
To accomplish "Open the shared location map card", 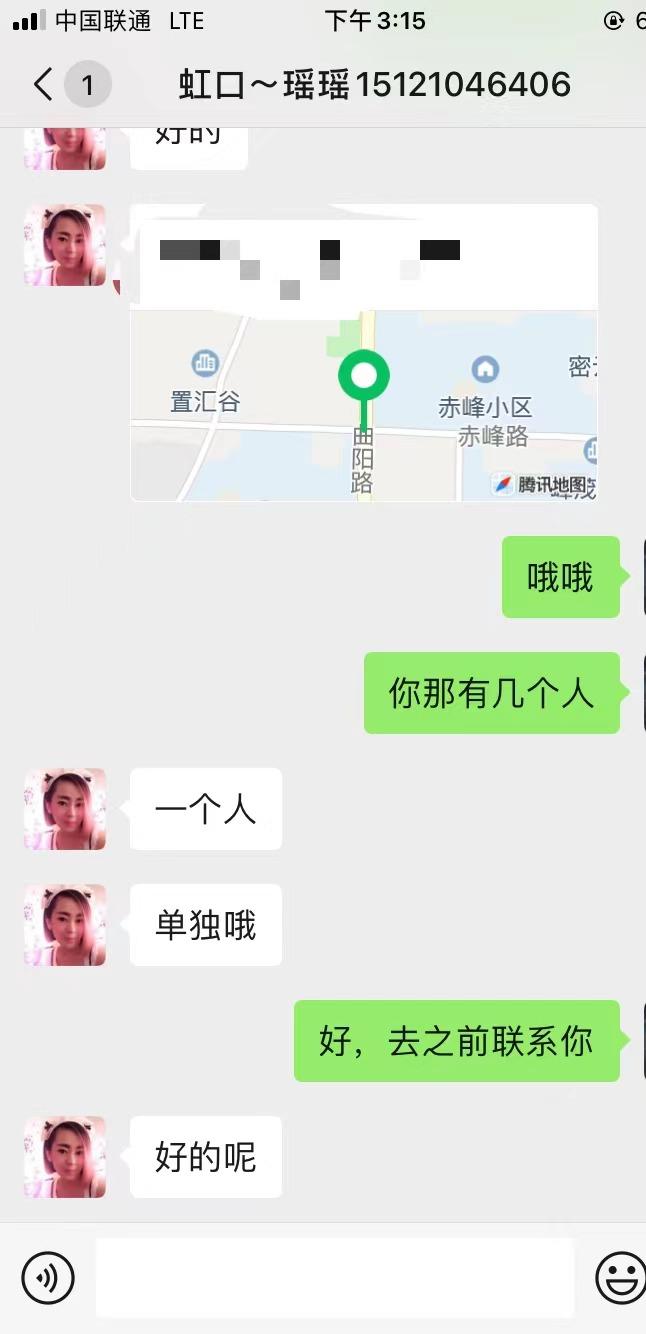I will click(x=364, y=352).
